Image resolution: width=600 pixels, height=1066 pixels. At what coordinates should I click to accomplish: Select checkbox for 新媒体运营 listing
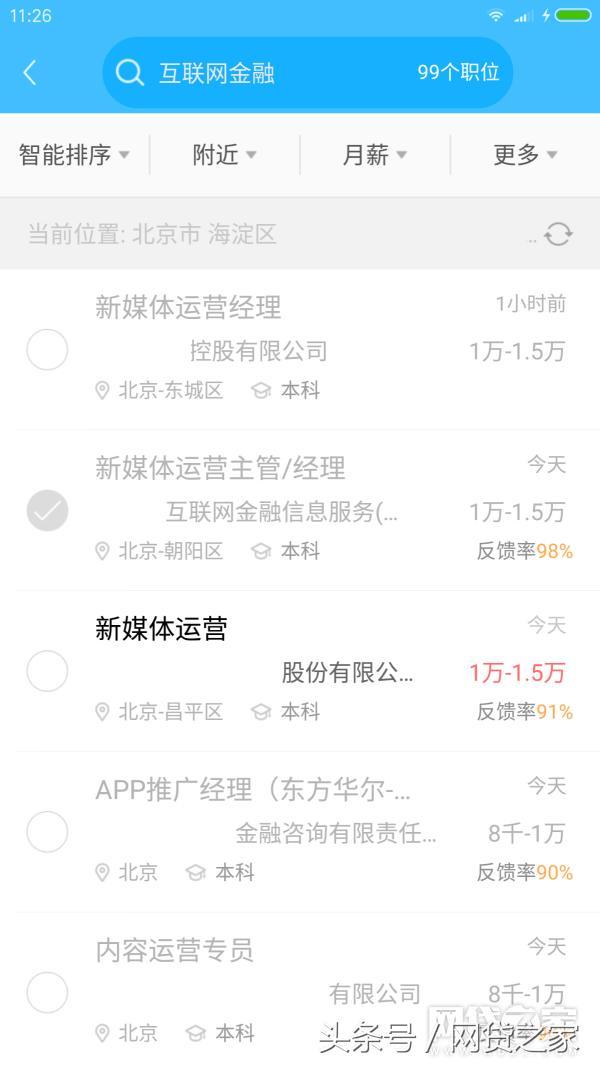tap(47, 671)
